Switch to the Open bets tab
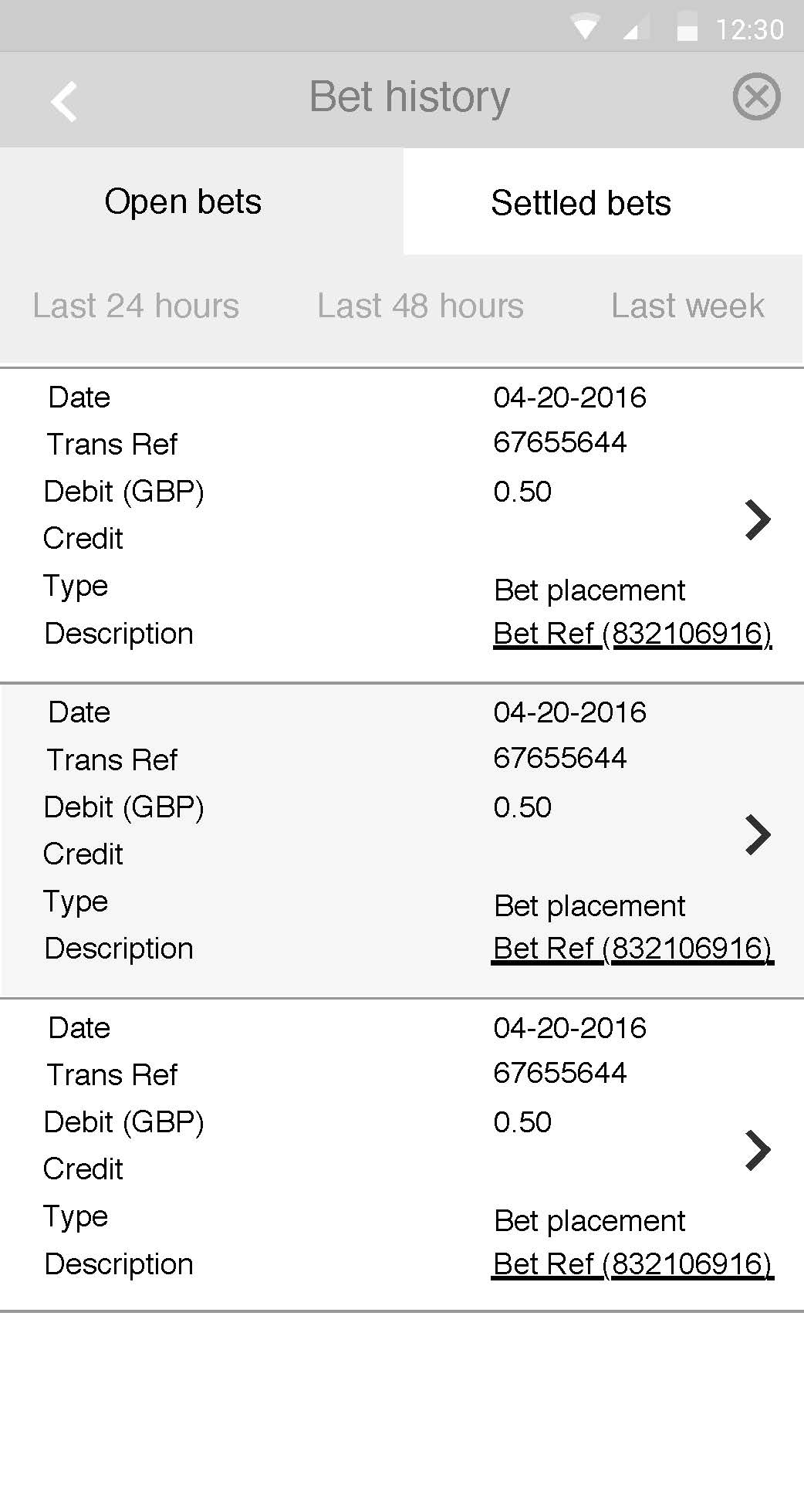The width and height of the screenshot is (804, 1512). [x=183, y=202]
